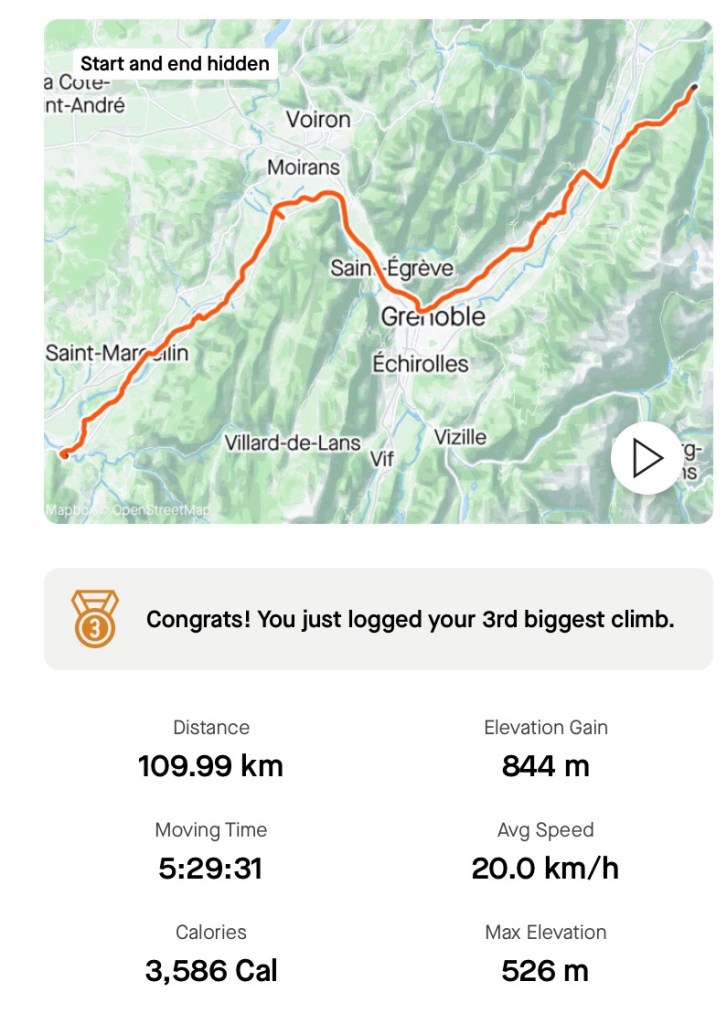Tap the 'Start and end hidden' label

(x=175, y=64)
